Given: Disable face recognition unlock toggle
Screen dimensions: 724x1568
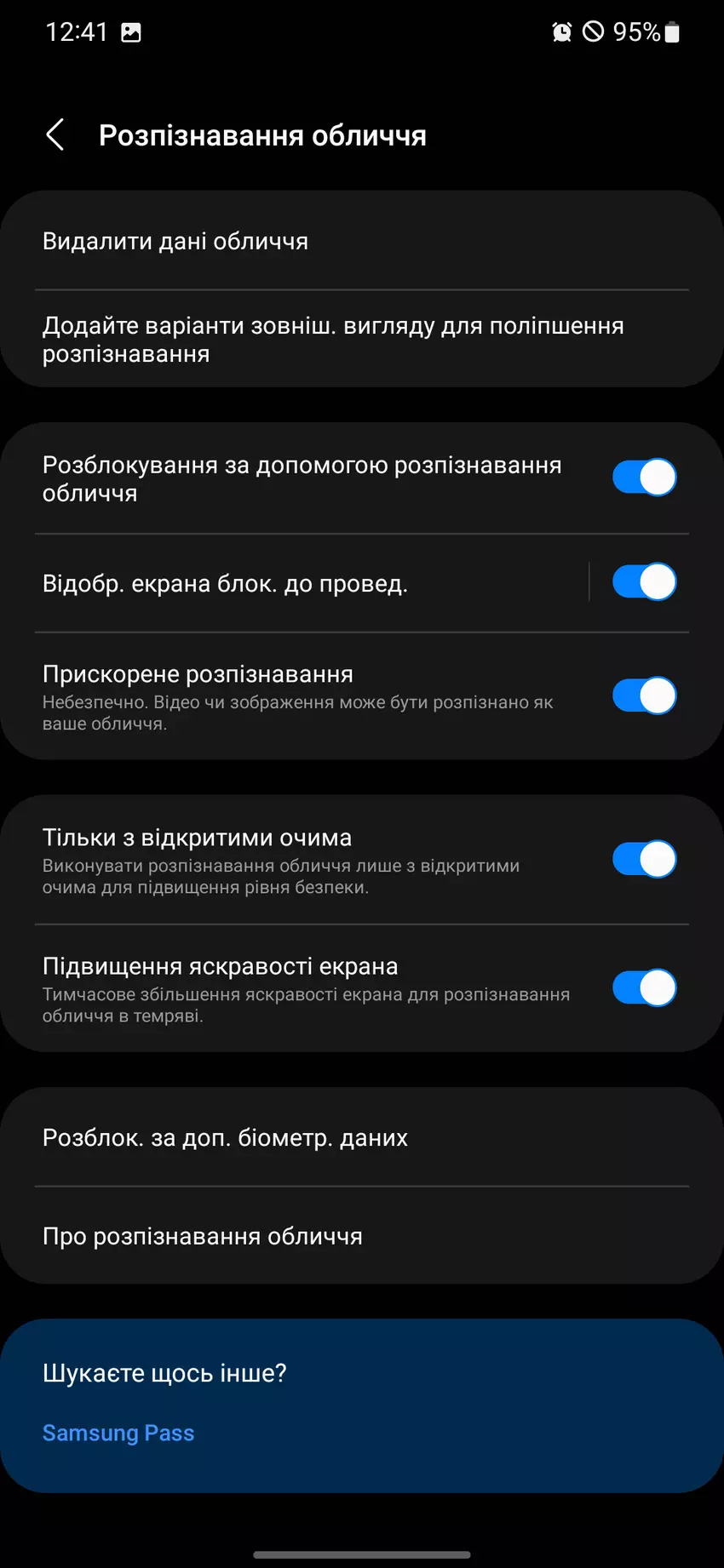Looking at the screenshot, I should pyautogui.click(x=644, y=478).
